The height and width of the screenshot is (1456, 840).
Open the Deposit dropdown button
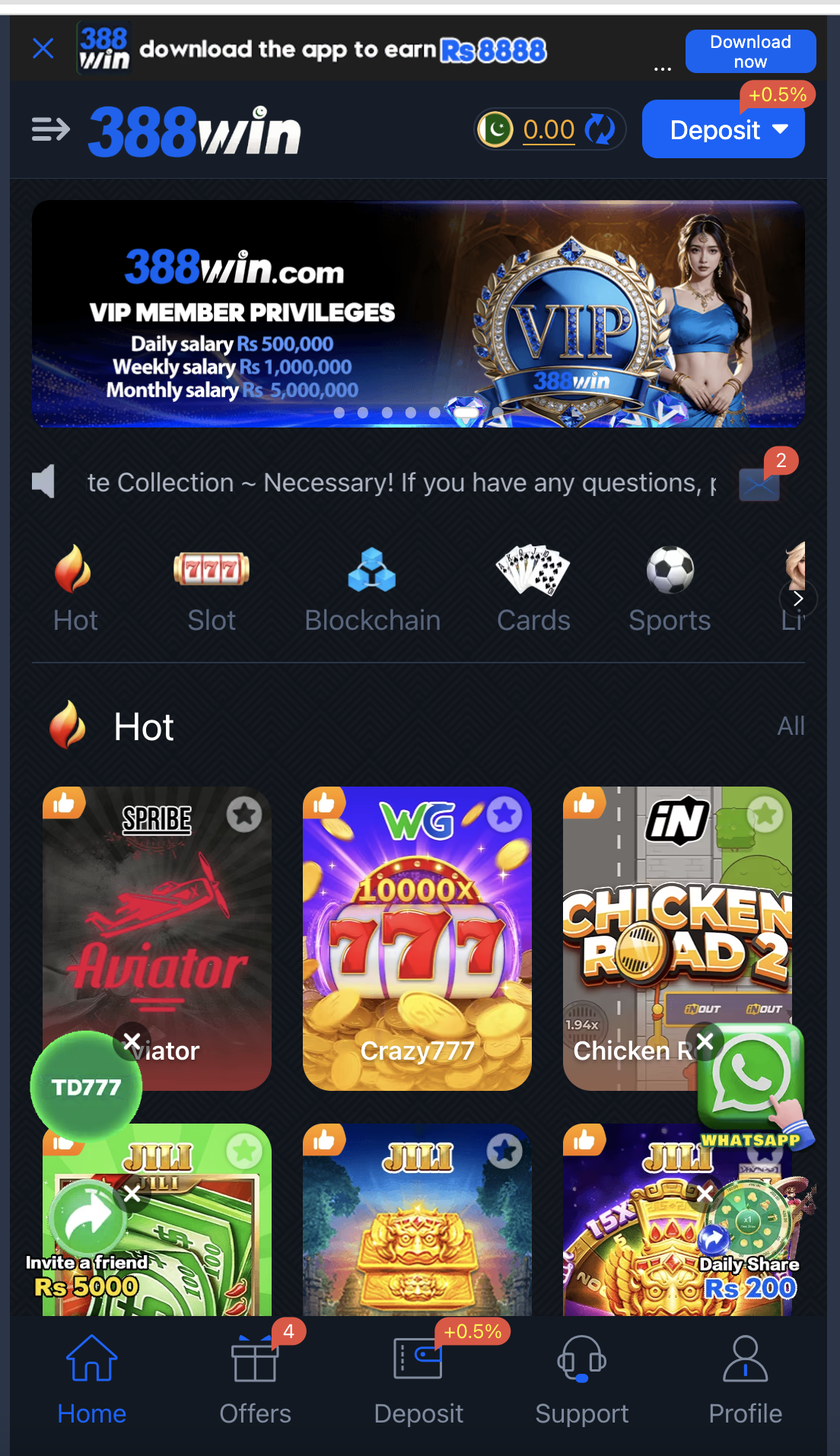[x=723, y=130]
